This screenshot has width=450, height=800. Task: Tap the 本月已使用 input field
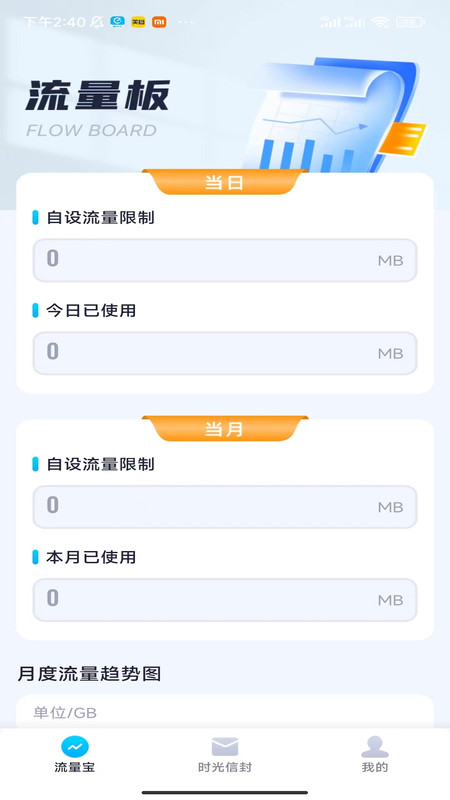click(x=225, y=599)
